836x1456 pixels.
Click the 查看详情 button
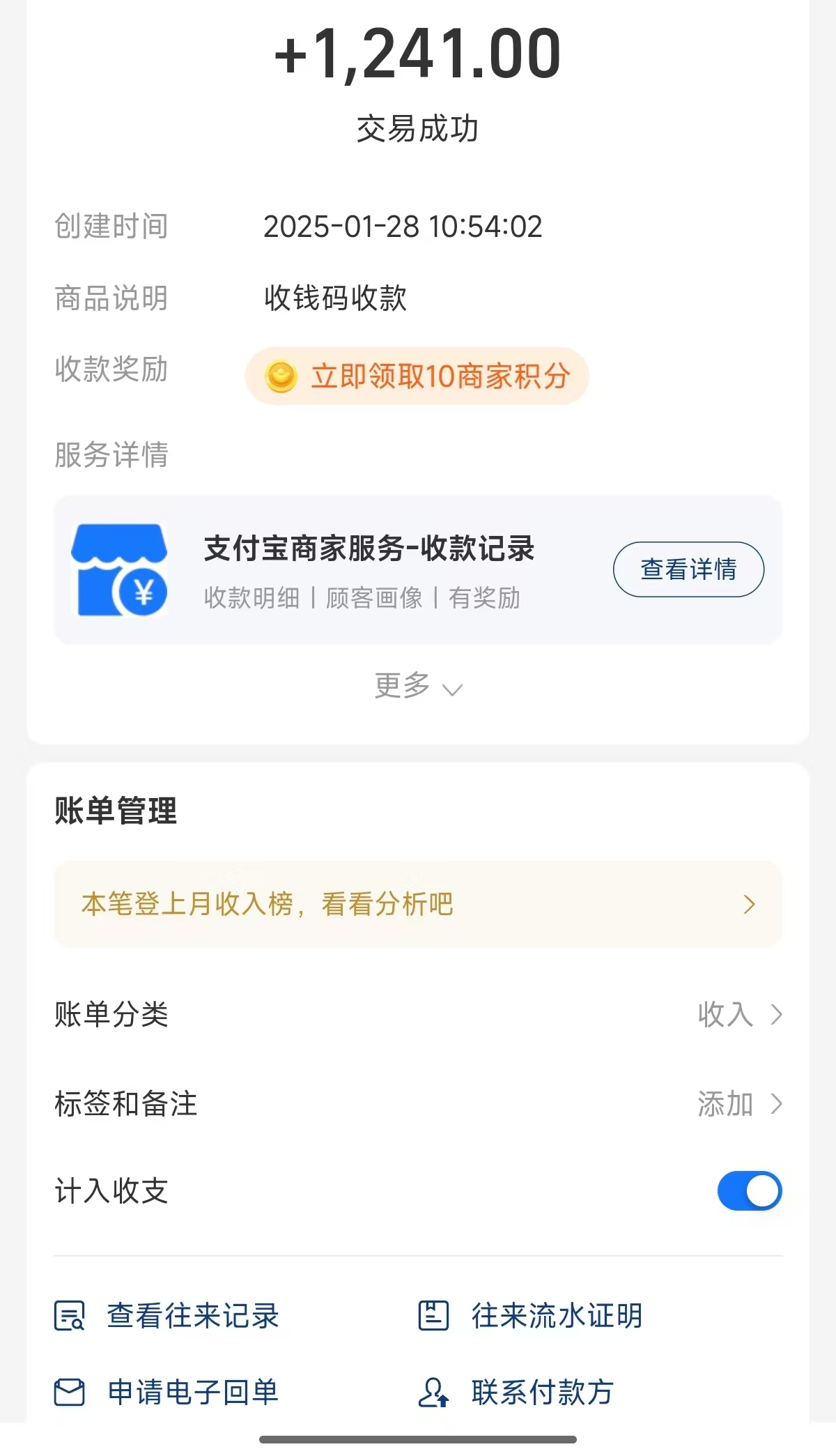coord(687,569)
